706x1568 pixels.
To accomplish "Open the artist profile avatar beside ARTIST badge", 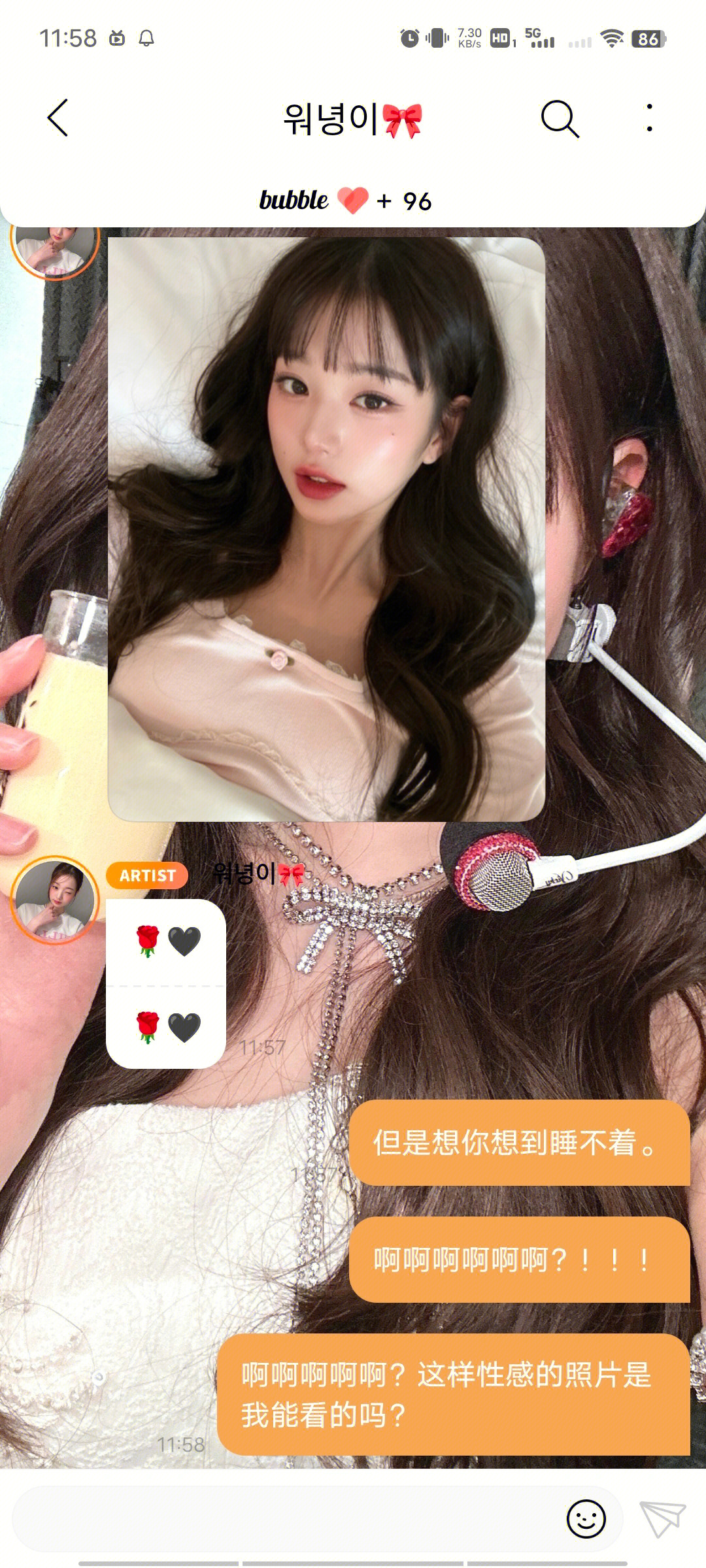I will point(55,900).
